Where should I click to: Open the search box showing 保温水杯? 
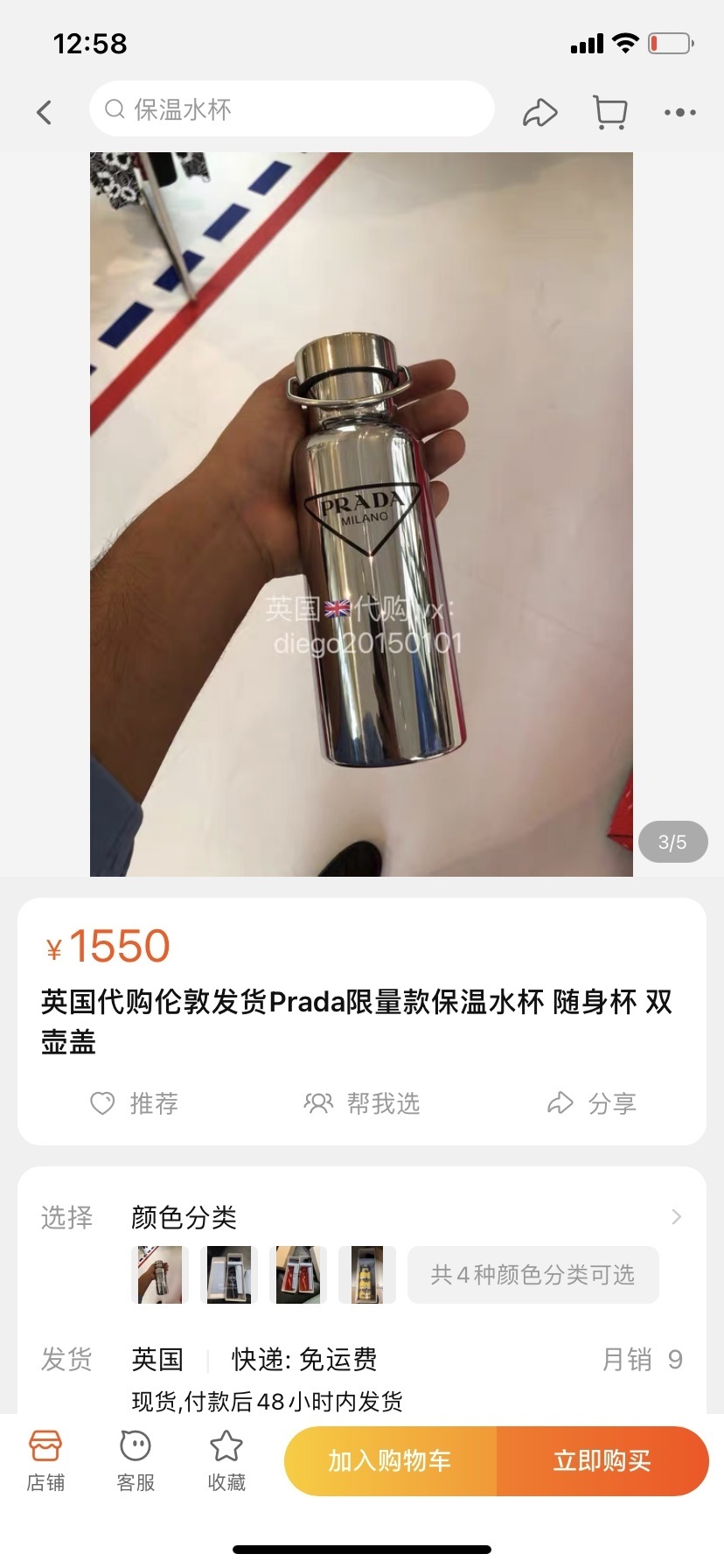pyautogui.click(x=291, y=109)
